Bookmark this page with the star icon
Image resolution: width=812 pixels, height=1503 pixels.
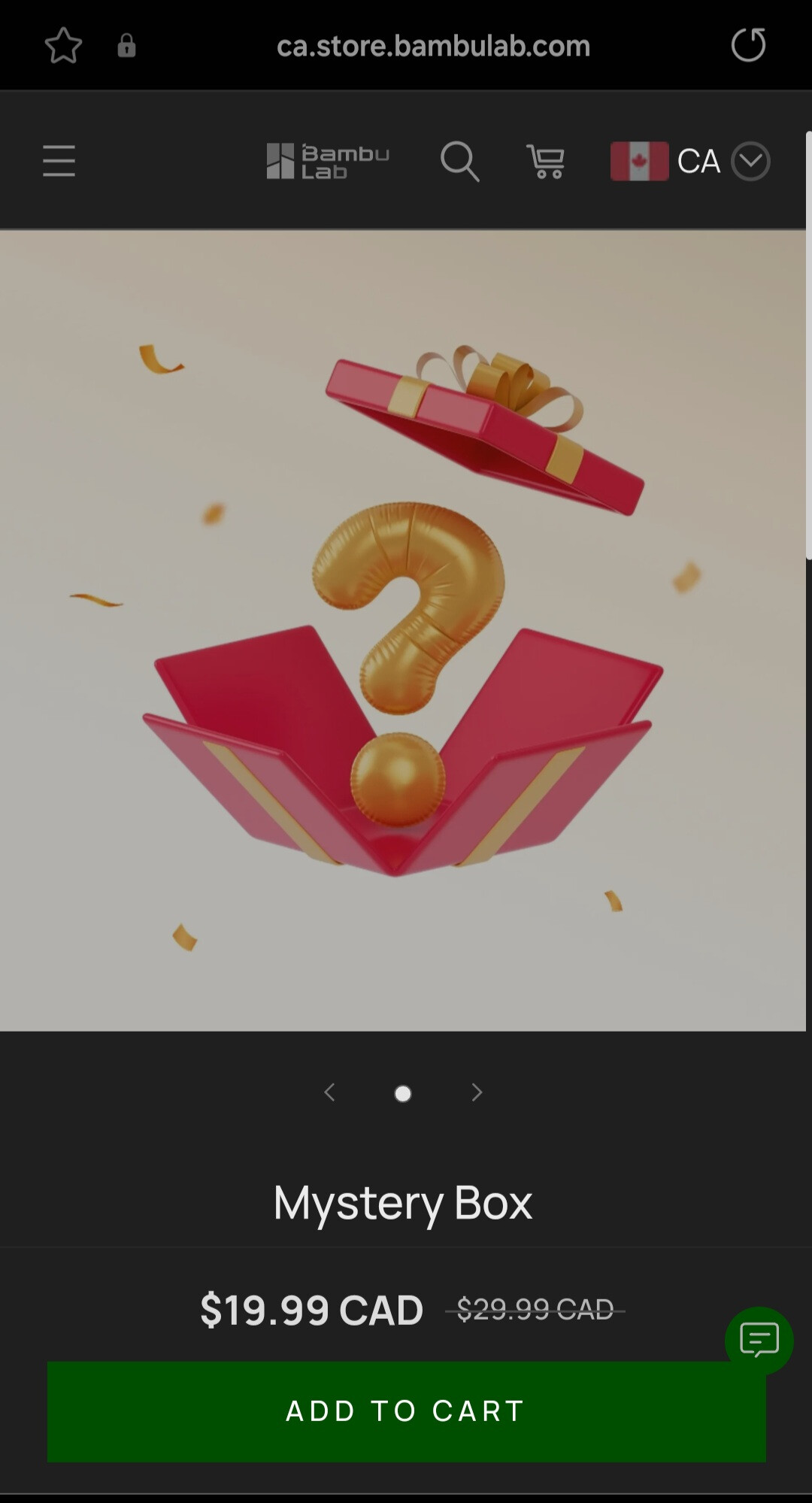[63, 46]
